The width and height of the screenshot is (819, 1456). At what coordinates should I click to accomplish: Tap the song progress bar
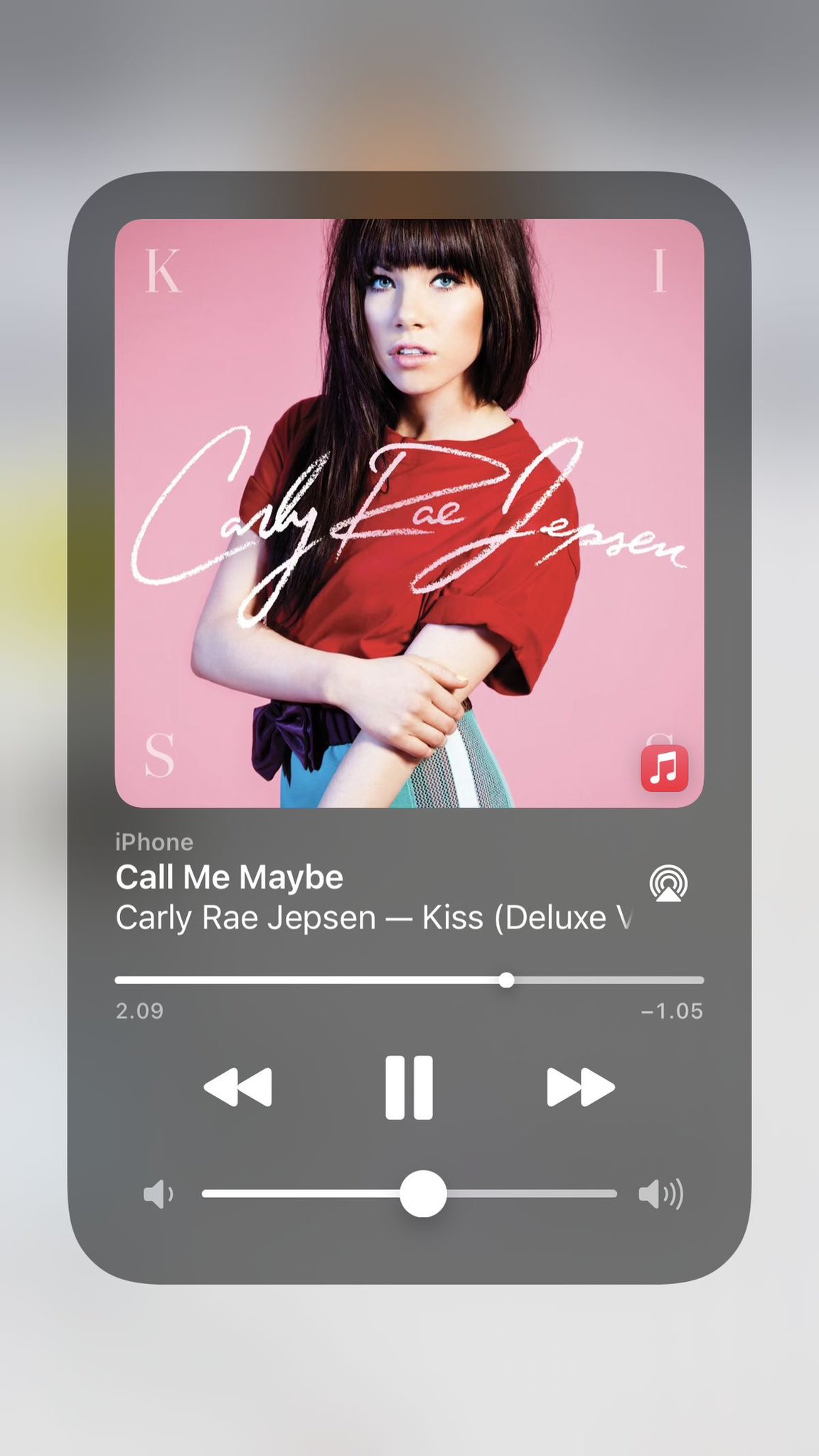(409, 980)
